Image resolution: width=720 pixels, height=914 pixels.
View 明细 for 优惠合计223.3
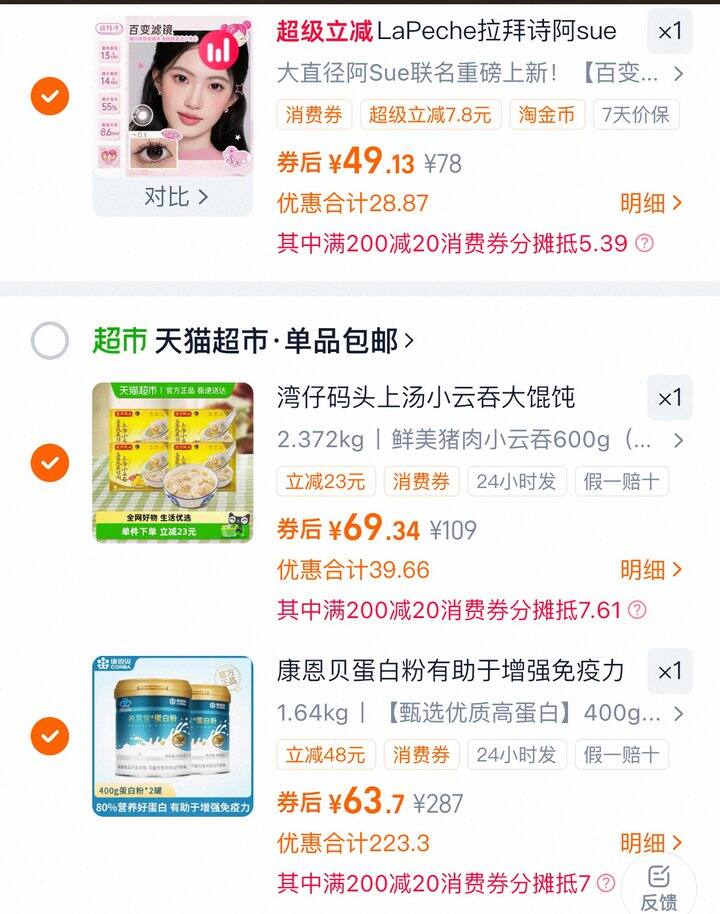650,843
